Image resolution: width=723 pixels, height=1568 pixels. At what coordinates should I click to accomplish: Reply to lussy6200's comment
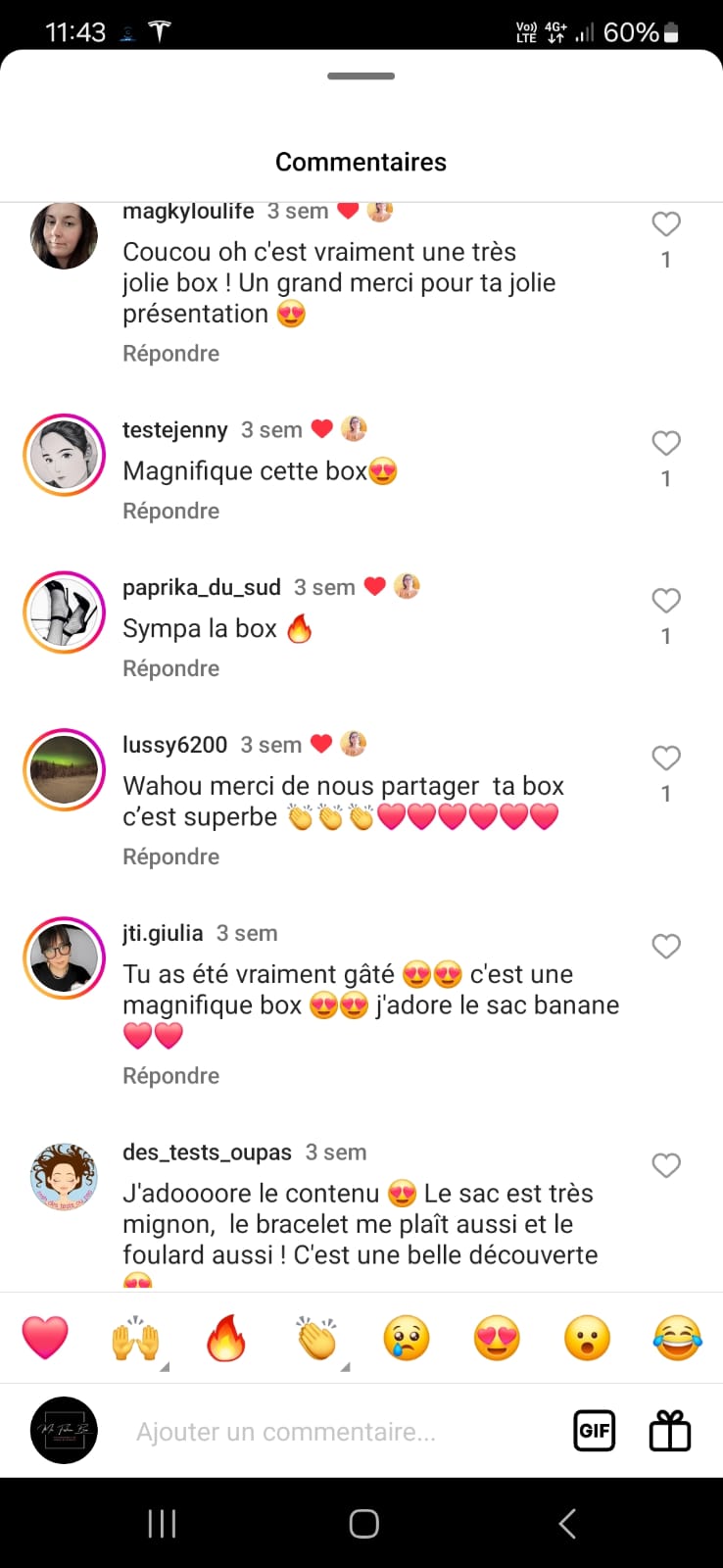coord(170,857)
